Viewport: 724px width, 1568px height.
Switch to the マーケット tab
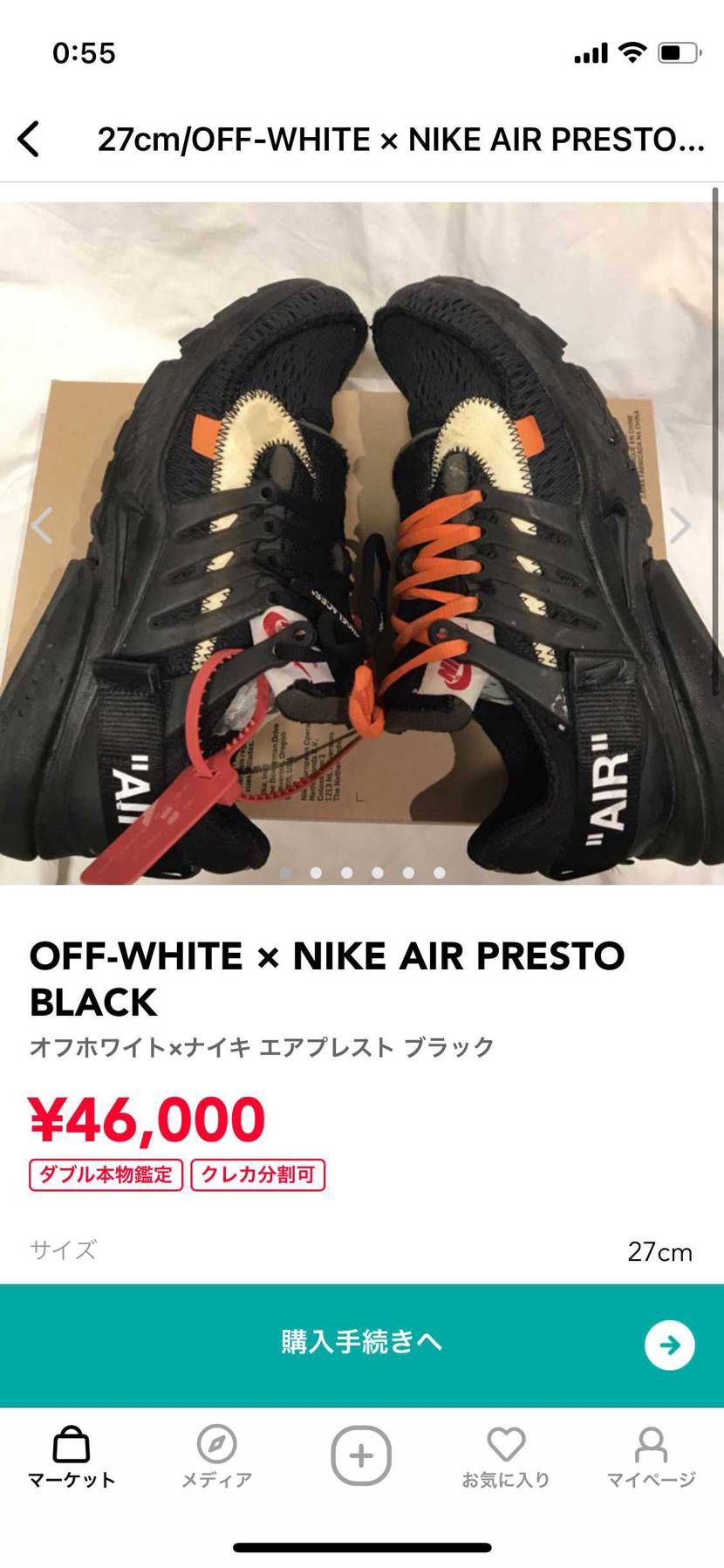(x=72, y=1456)
